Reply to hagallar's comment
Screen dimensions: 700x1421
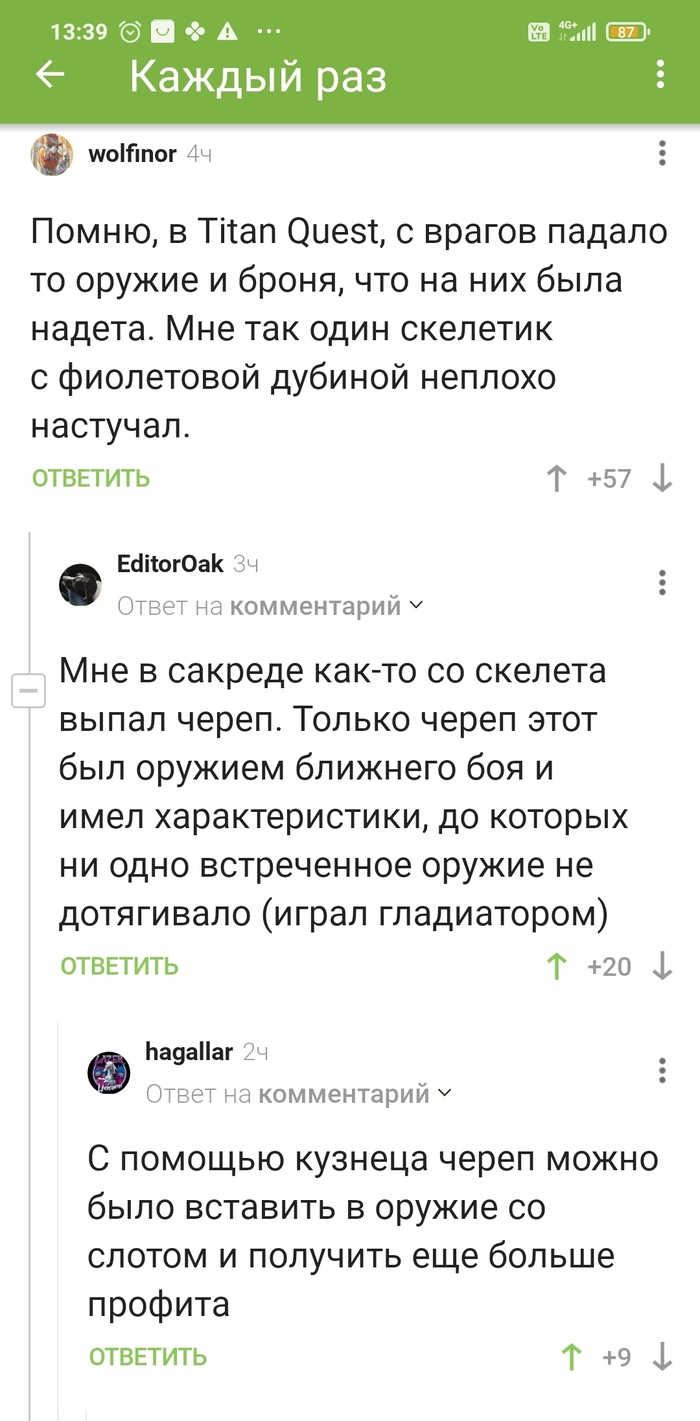click(x=148, y=1356)
